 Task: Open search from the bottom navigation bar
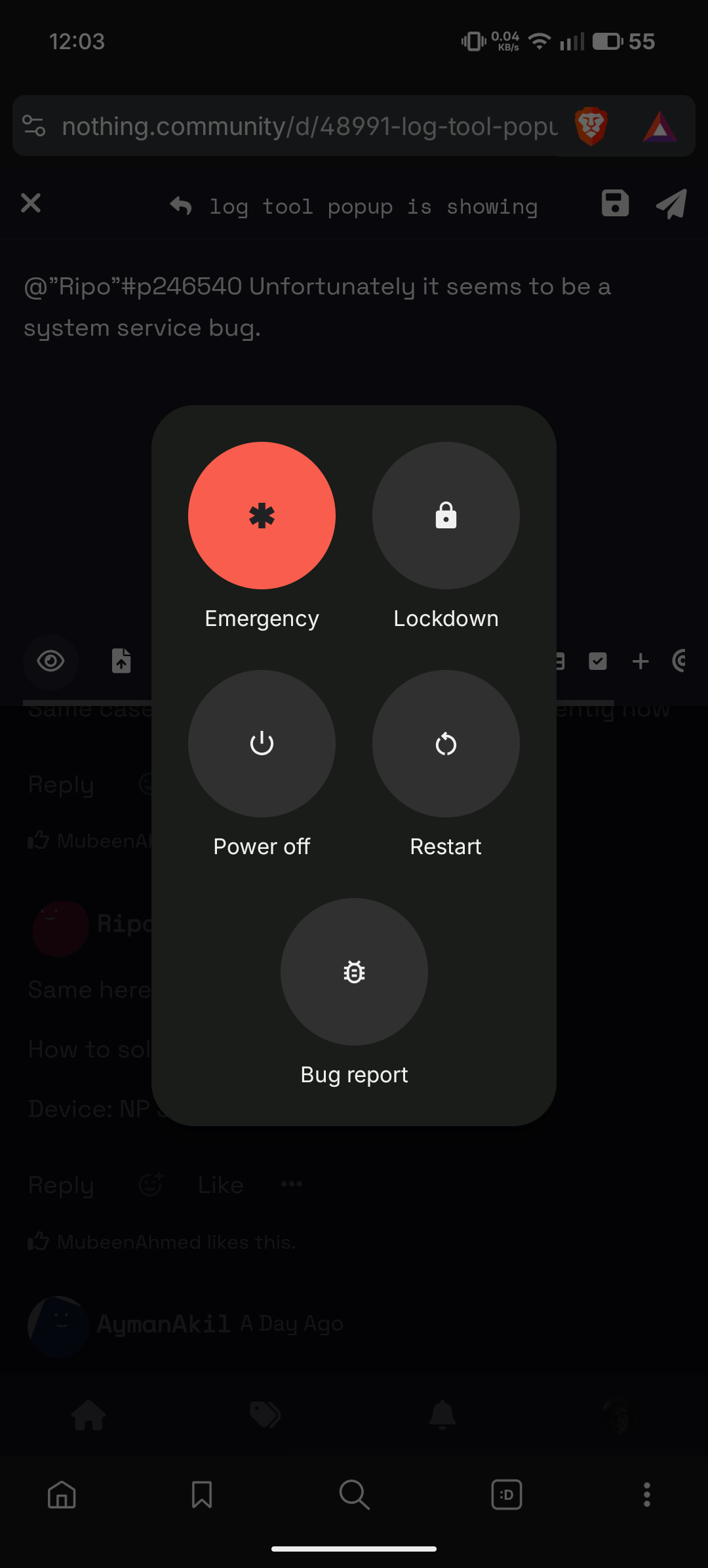tap(354, 1495)
